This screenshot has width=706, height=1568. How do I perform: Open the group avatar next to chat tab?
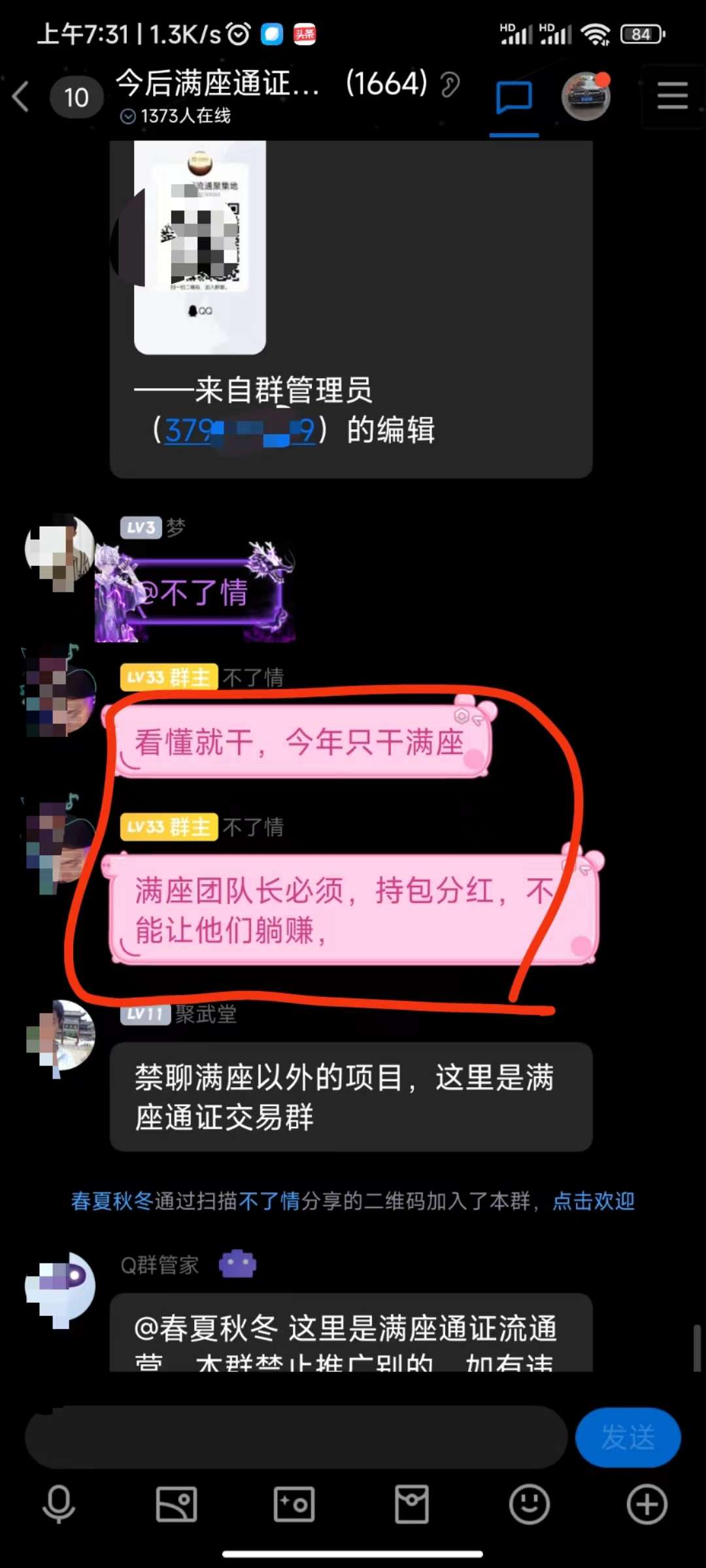click(586, 97)
